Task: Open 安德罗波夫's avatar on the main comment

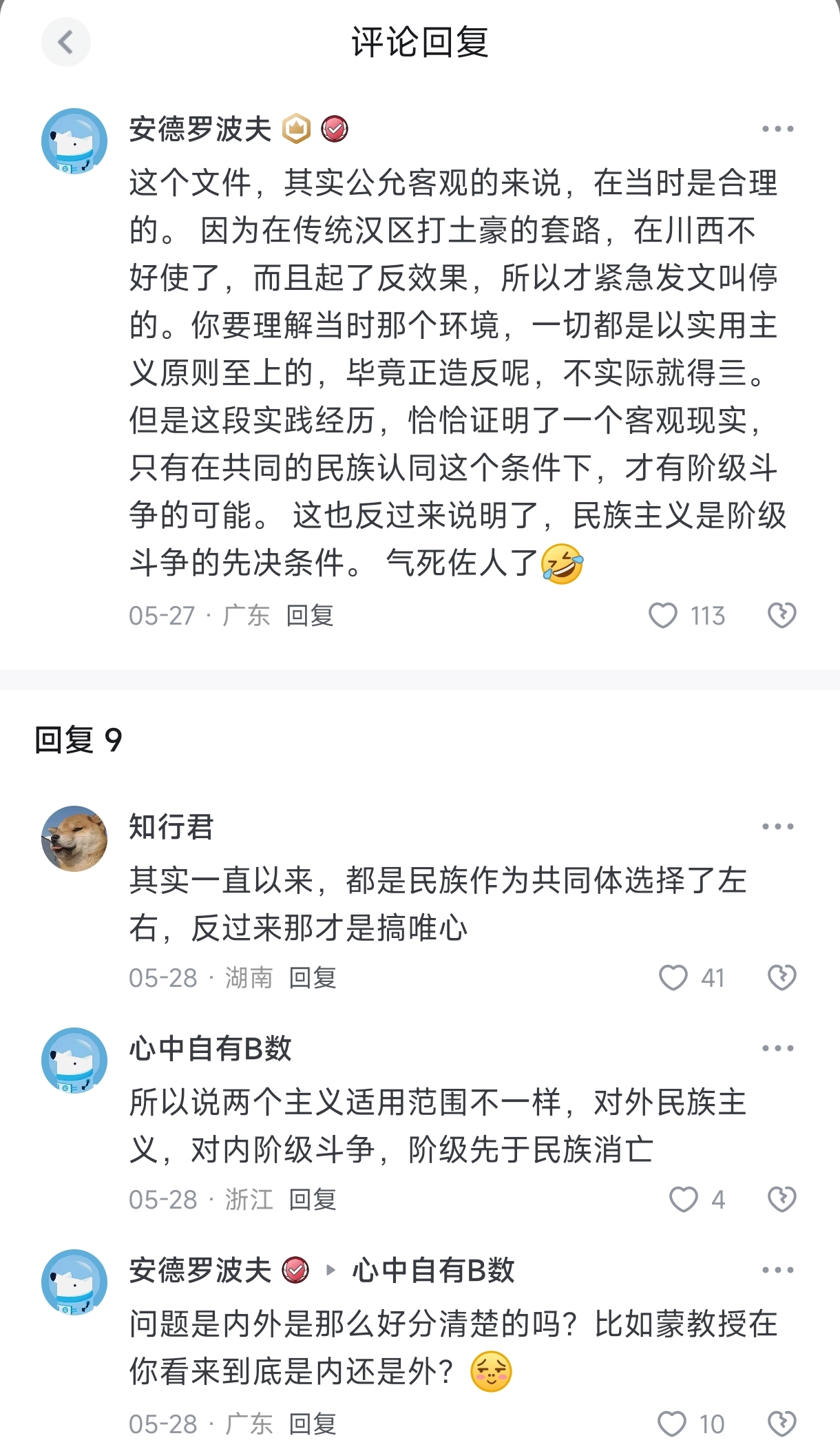Action: (74, 140)
